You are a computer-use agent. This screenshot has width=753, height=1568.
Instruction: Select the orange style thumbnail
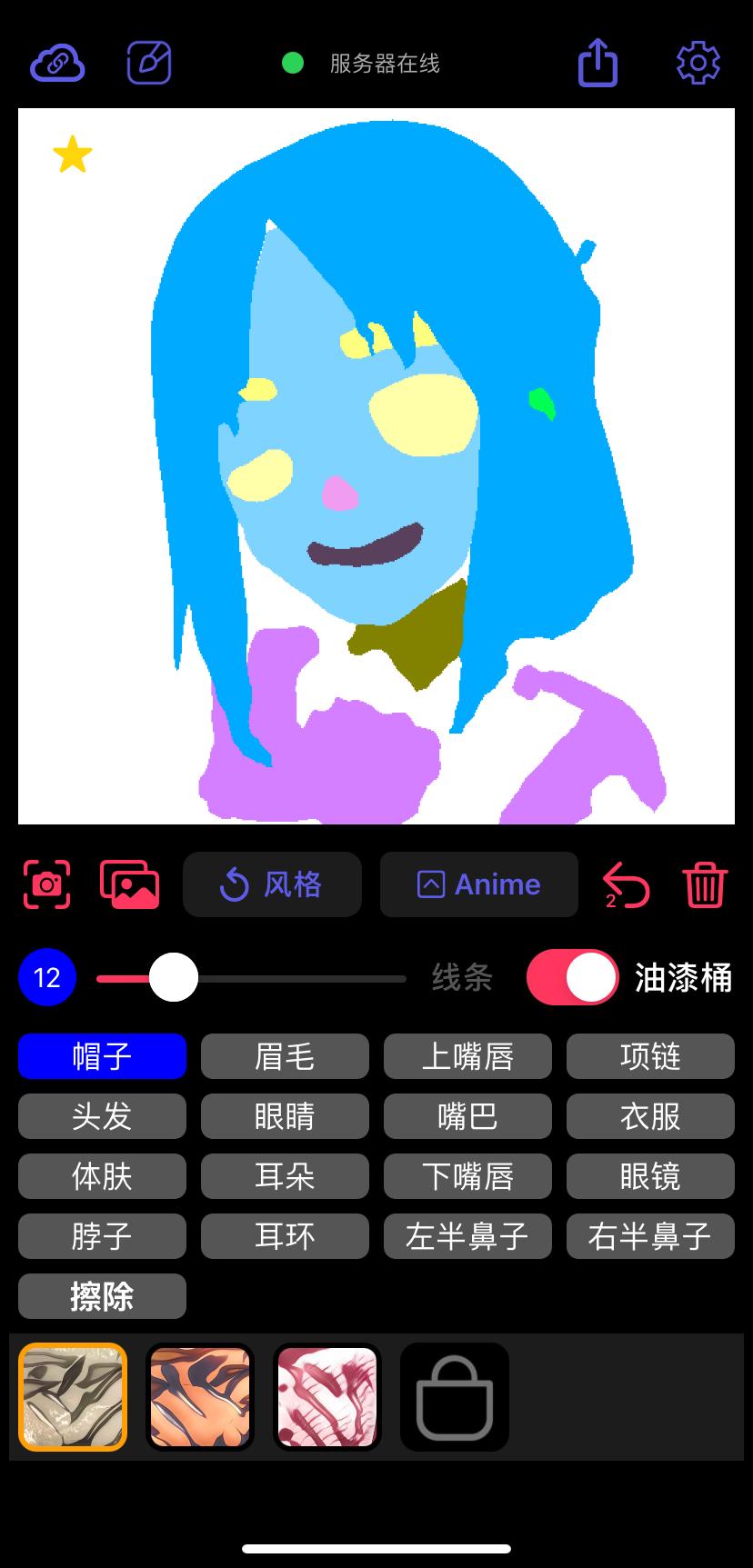point(200,1397)
